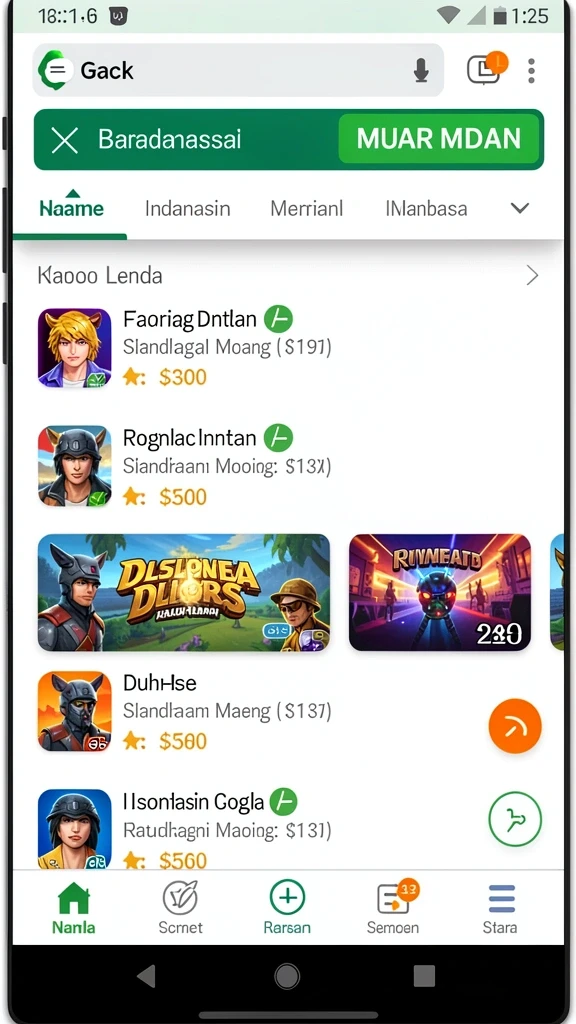Open the three-dot overflow menu
Image resolution: width=576 pixels, height=1024 pixels.
point(532,71)
